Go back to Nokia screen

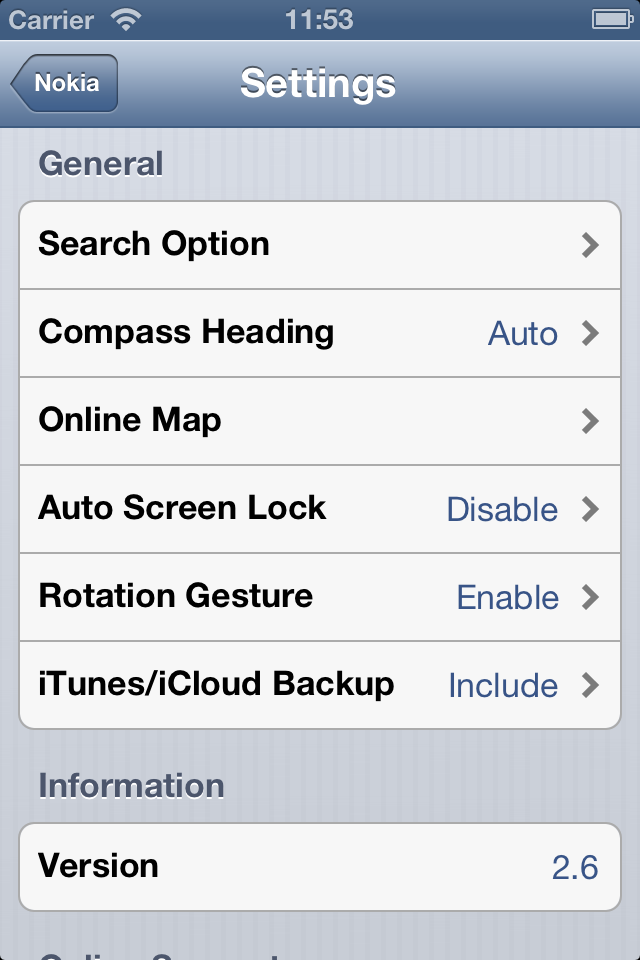coord(65,83)
